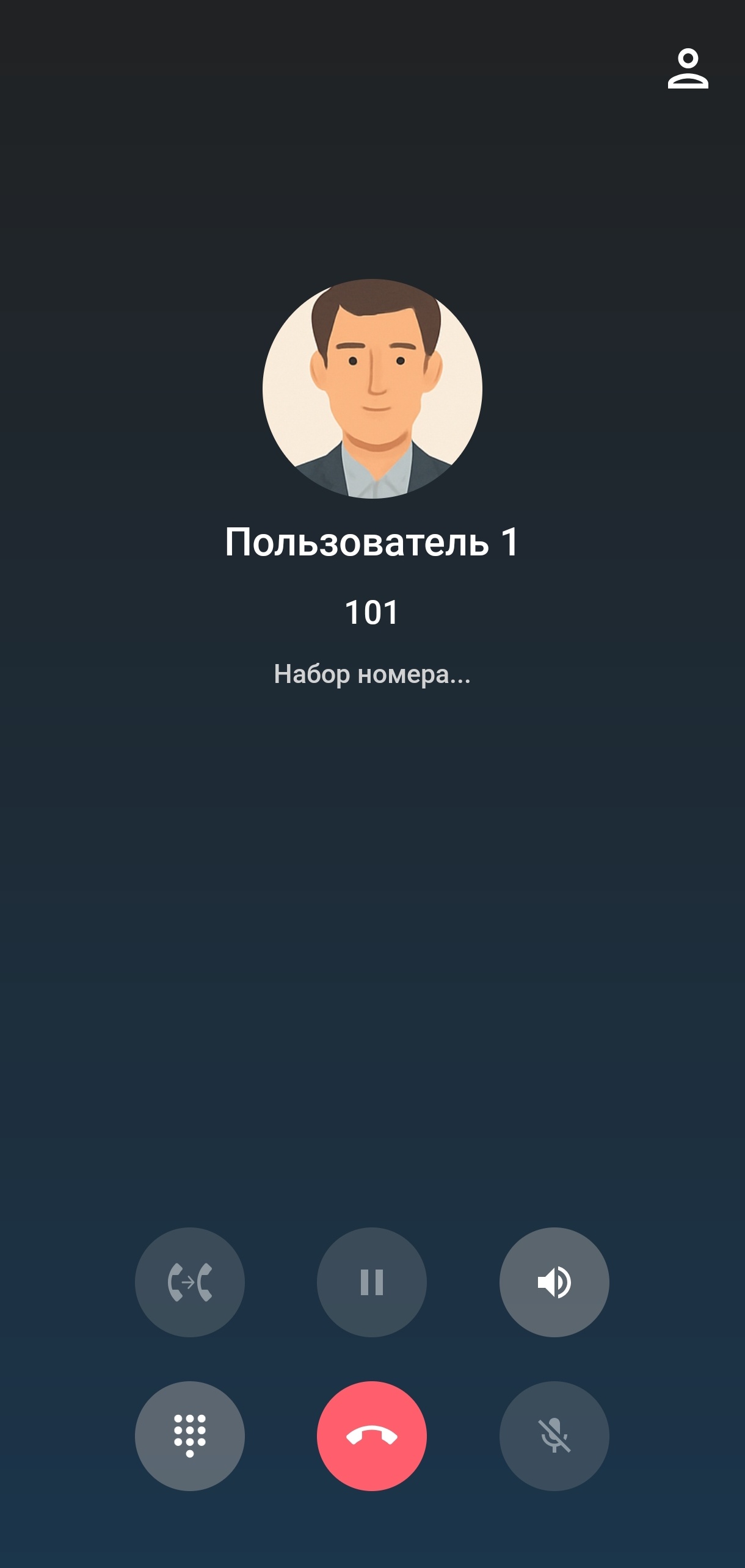Turn on the speakerphone
This screenshot has width=745, height=1568.
(x=554, y=1282)
